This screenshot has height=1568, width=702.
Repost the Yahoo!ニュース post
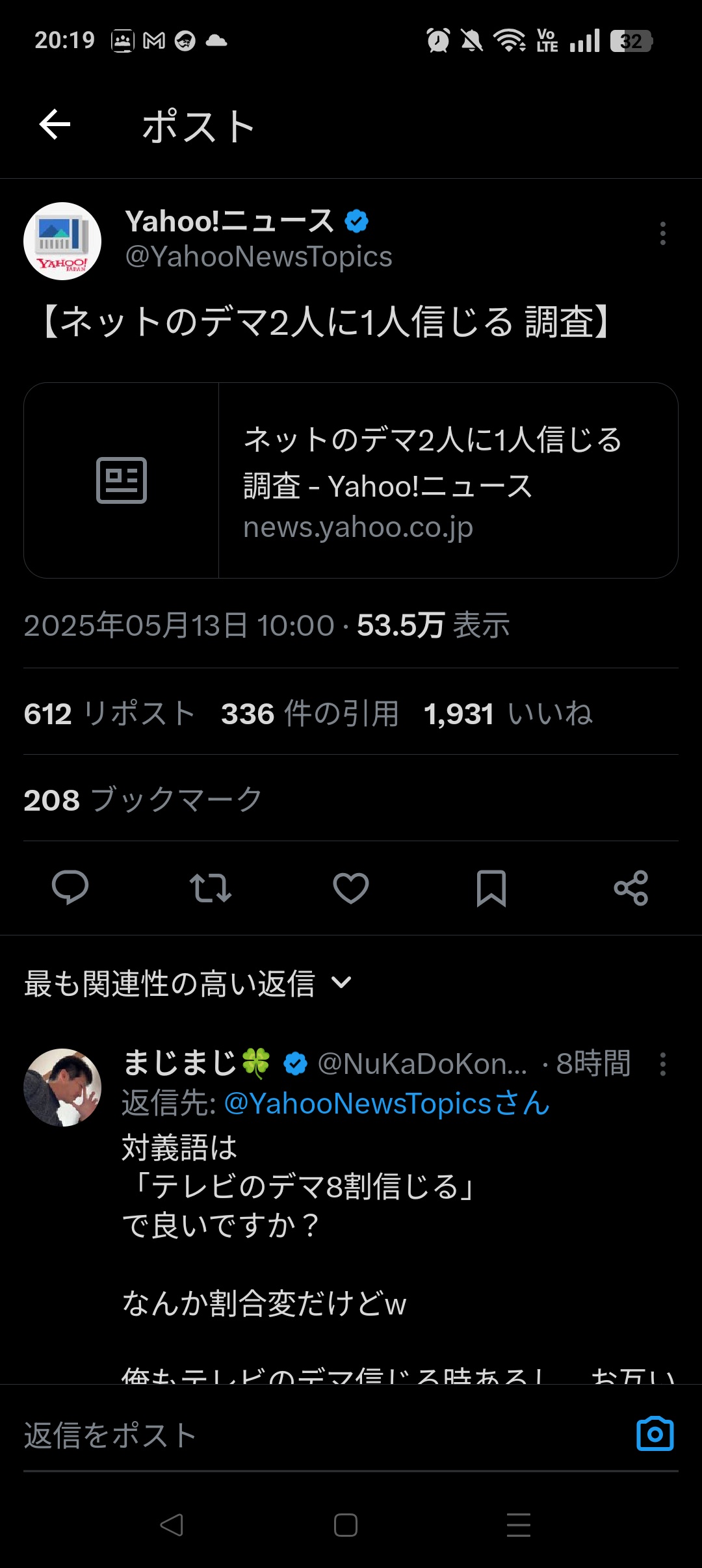pyautogui.click(x=210, y=887)
